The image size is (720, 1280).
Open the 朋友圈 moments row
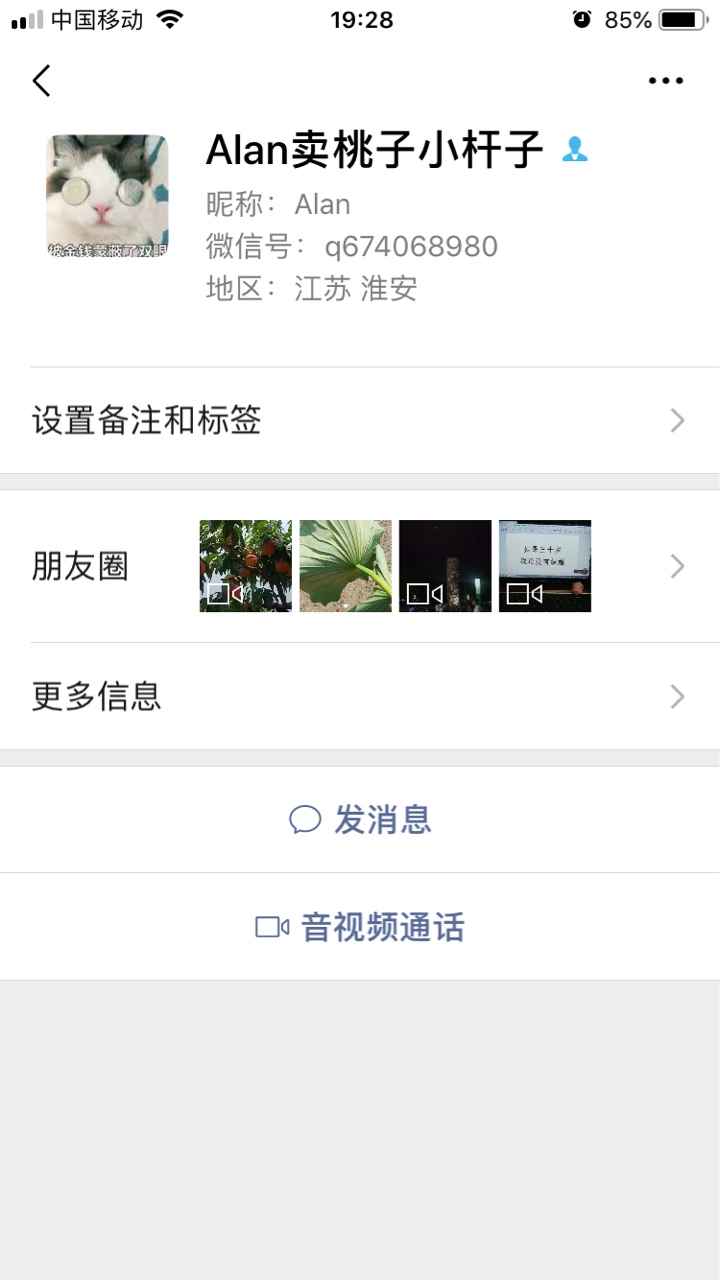(x=360, y=566)
